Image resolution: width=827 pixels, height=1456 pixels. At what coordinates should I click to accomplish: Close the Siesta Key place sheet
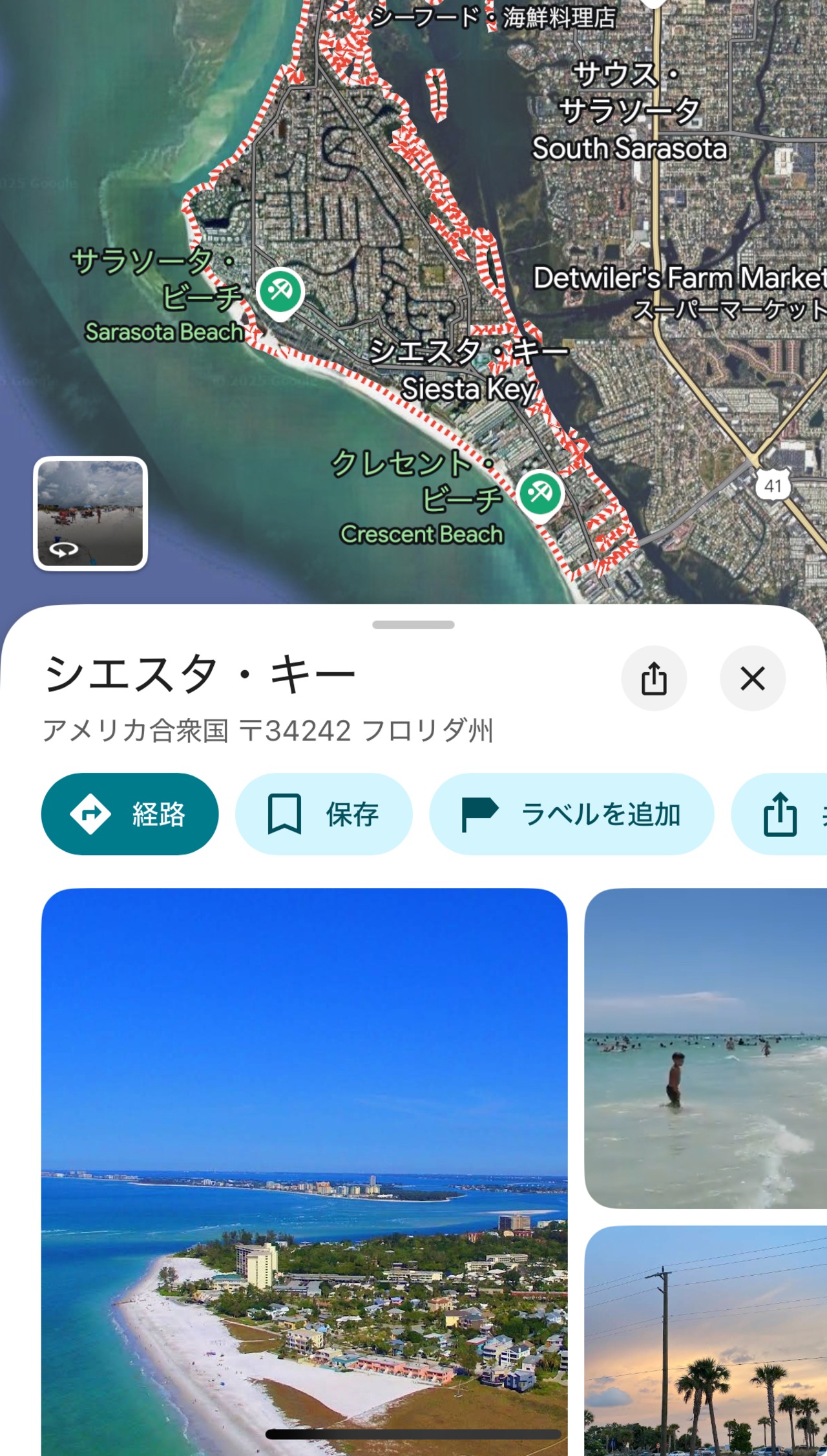[x=753, y=679]
